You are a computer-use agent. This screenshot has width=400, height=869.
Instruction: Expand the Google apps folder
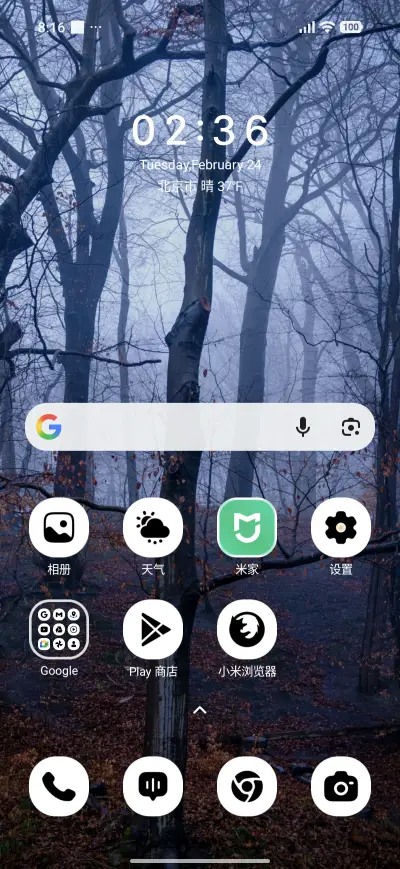(59, 630)
